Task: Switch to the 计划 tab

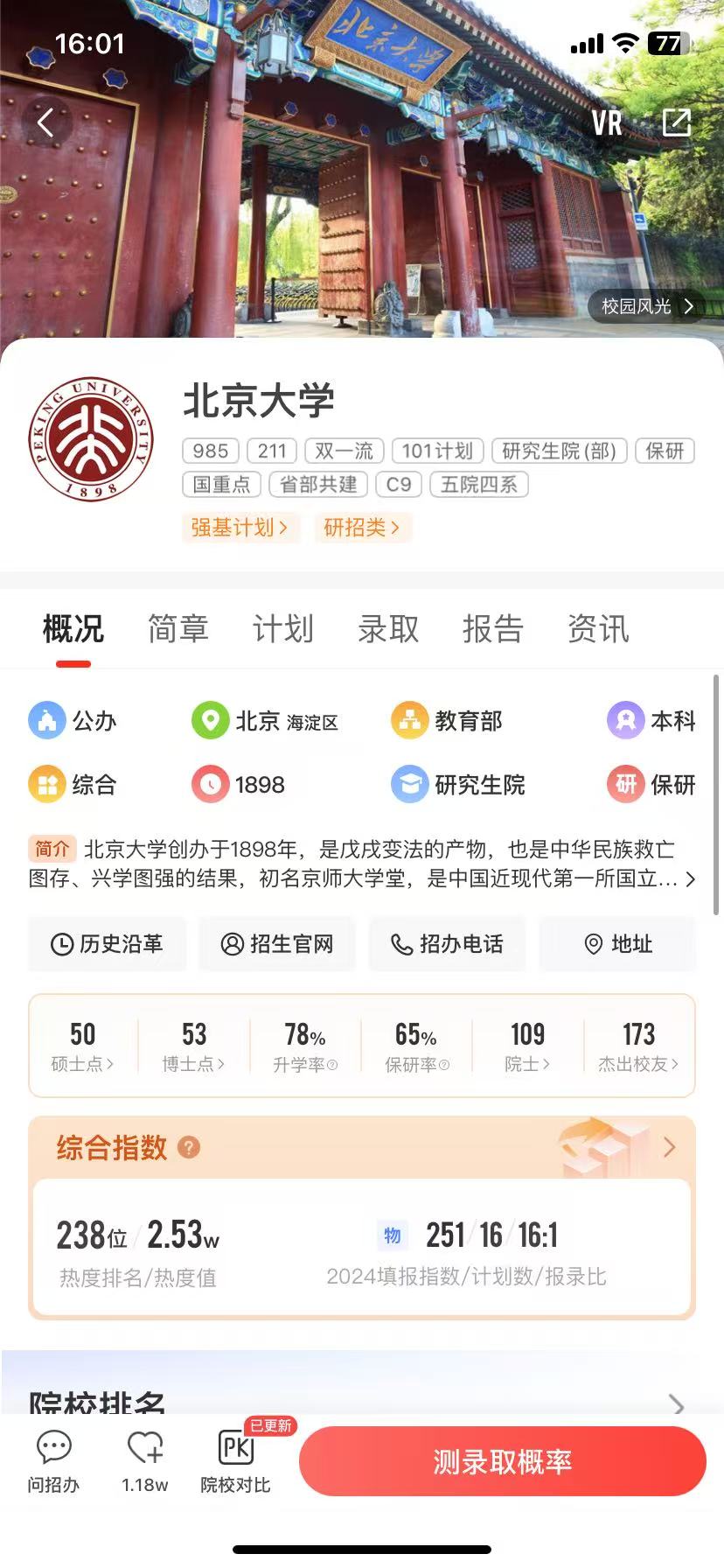Action: (283, 629)
